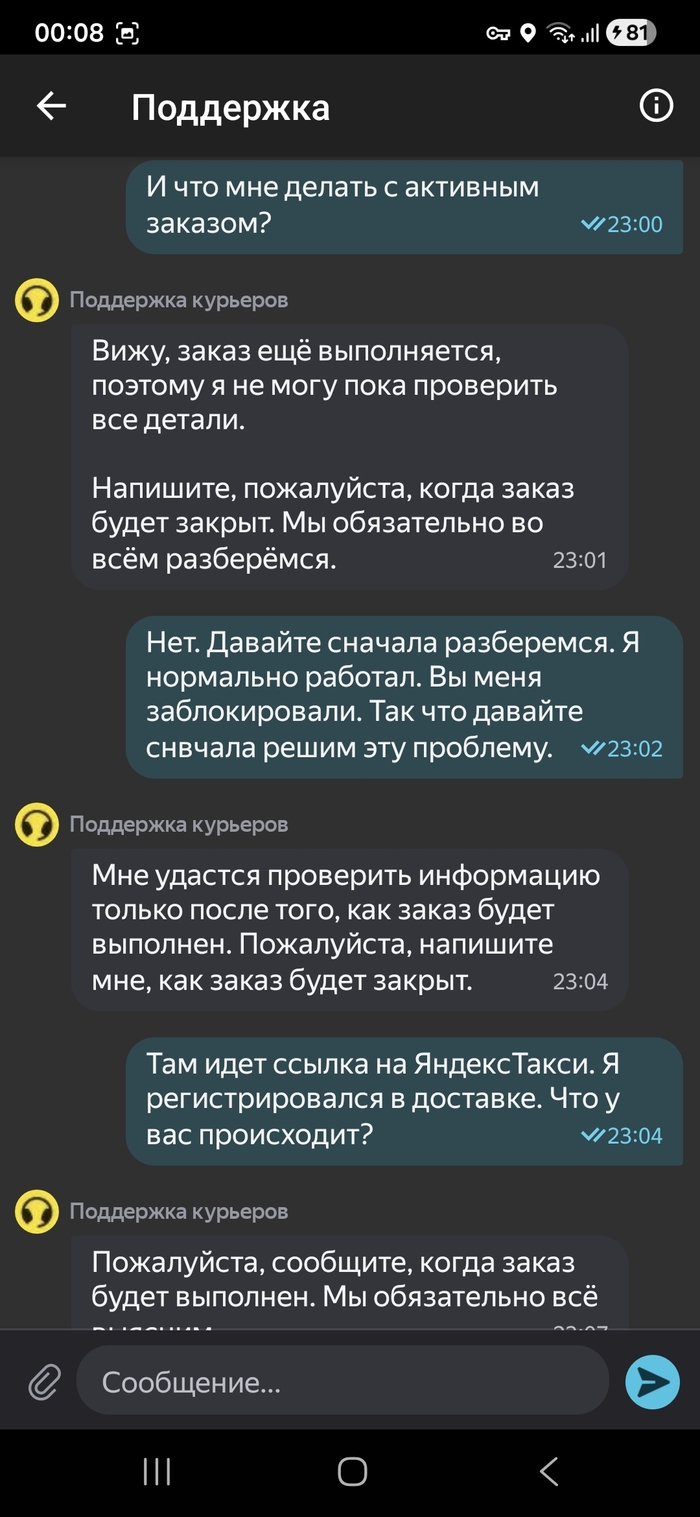The height and width of the screenshot is (1517, 700).
Task: Open the info icon in the header
Action: click(656, 106)
